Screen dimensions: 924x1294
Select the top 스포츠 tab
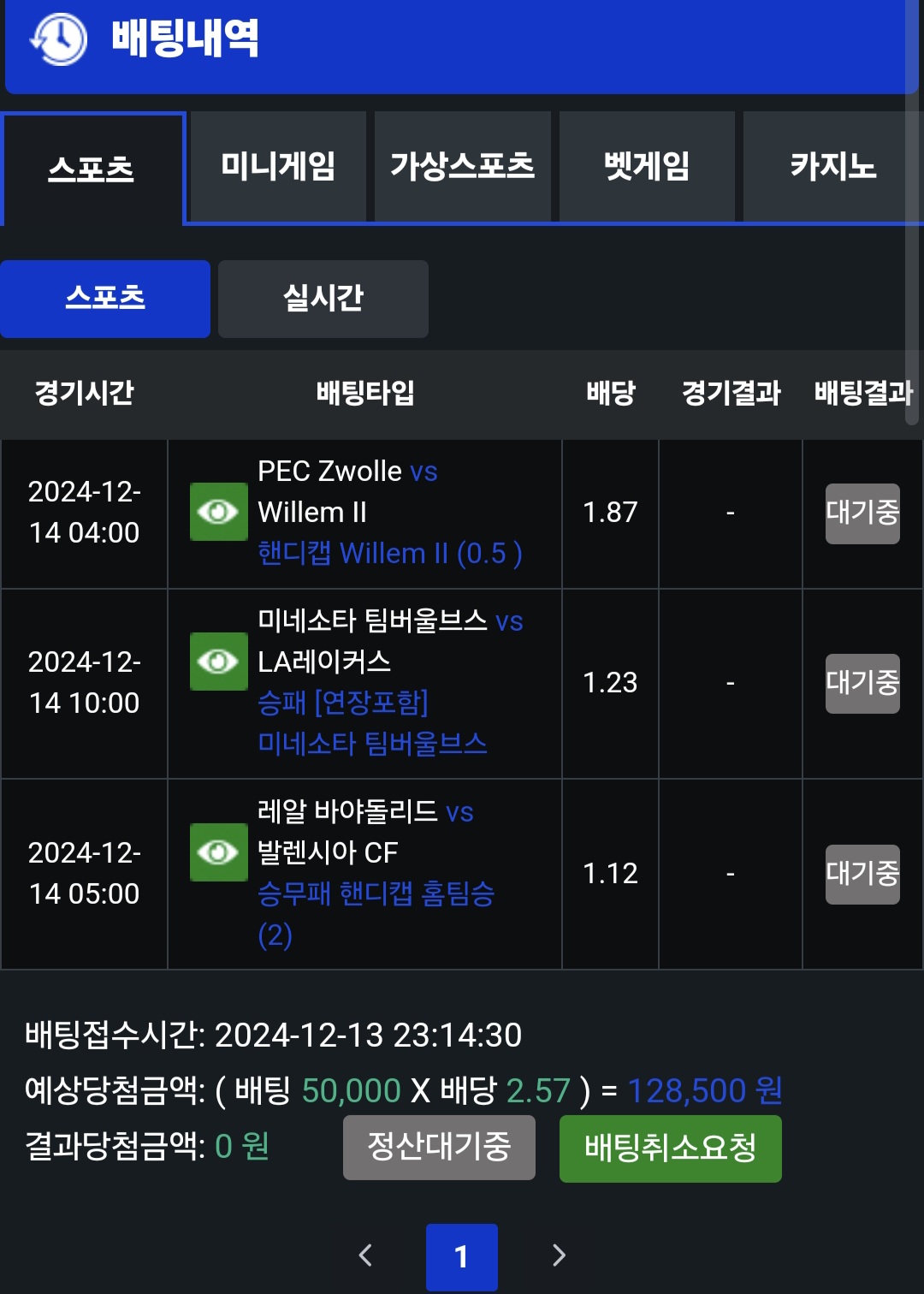tap(92, 169)
